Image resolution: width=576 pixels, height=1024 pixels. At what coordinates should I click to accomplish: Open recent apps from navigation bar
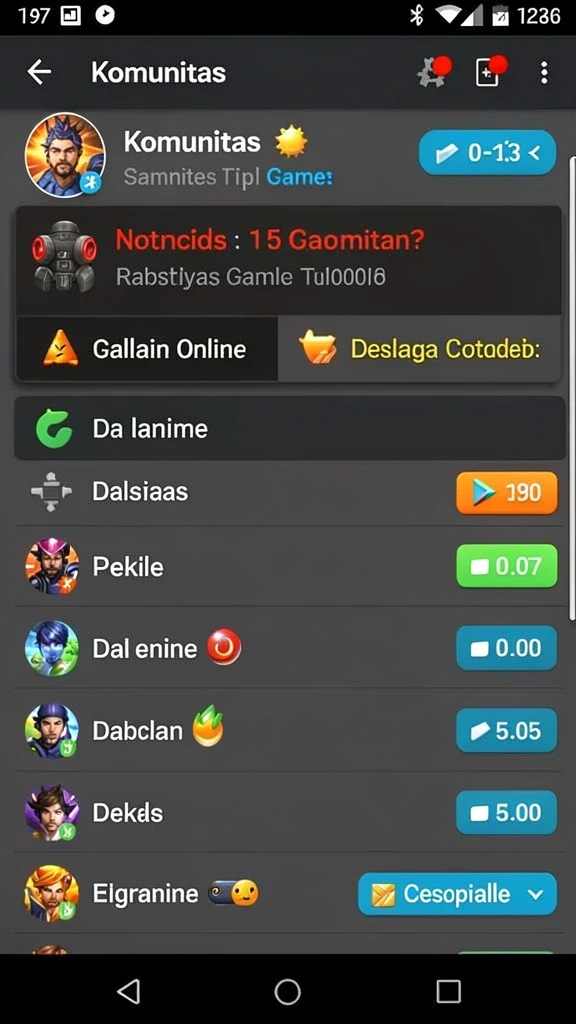pyautogui.click(x=448, y=991)
